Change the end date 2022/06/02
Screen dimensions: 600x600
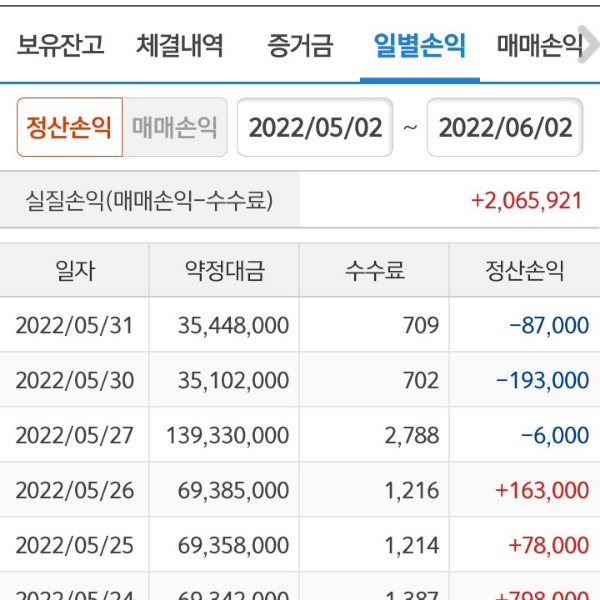pyautogui.click(x=505, y=127)
